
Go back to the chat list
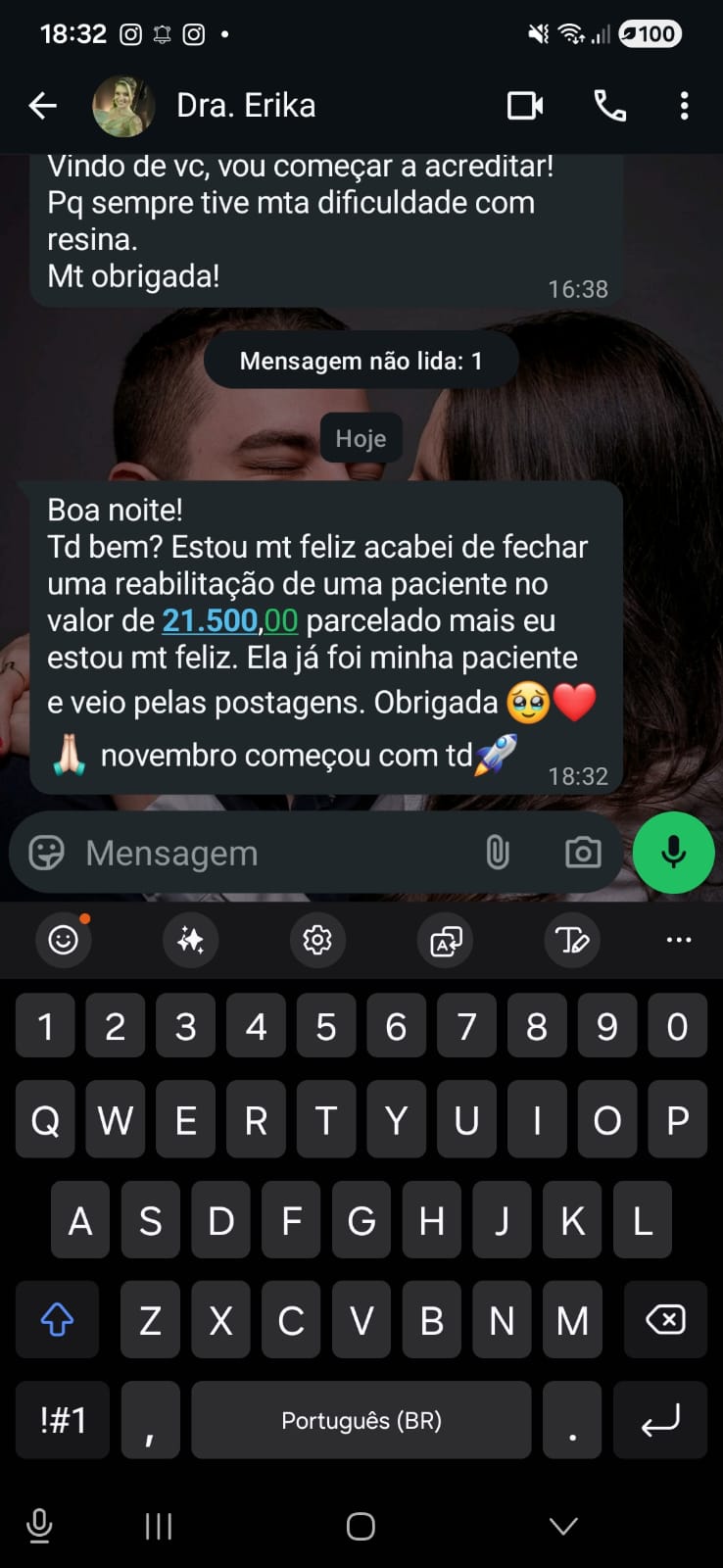click(x=43, y=106)
